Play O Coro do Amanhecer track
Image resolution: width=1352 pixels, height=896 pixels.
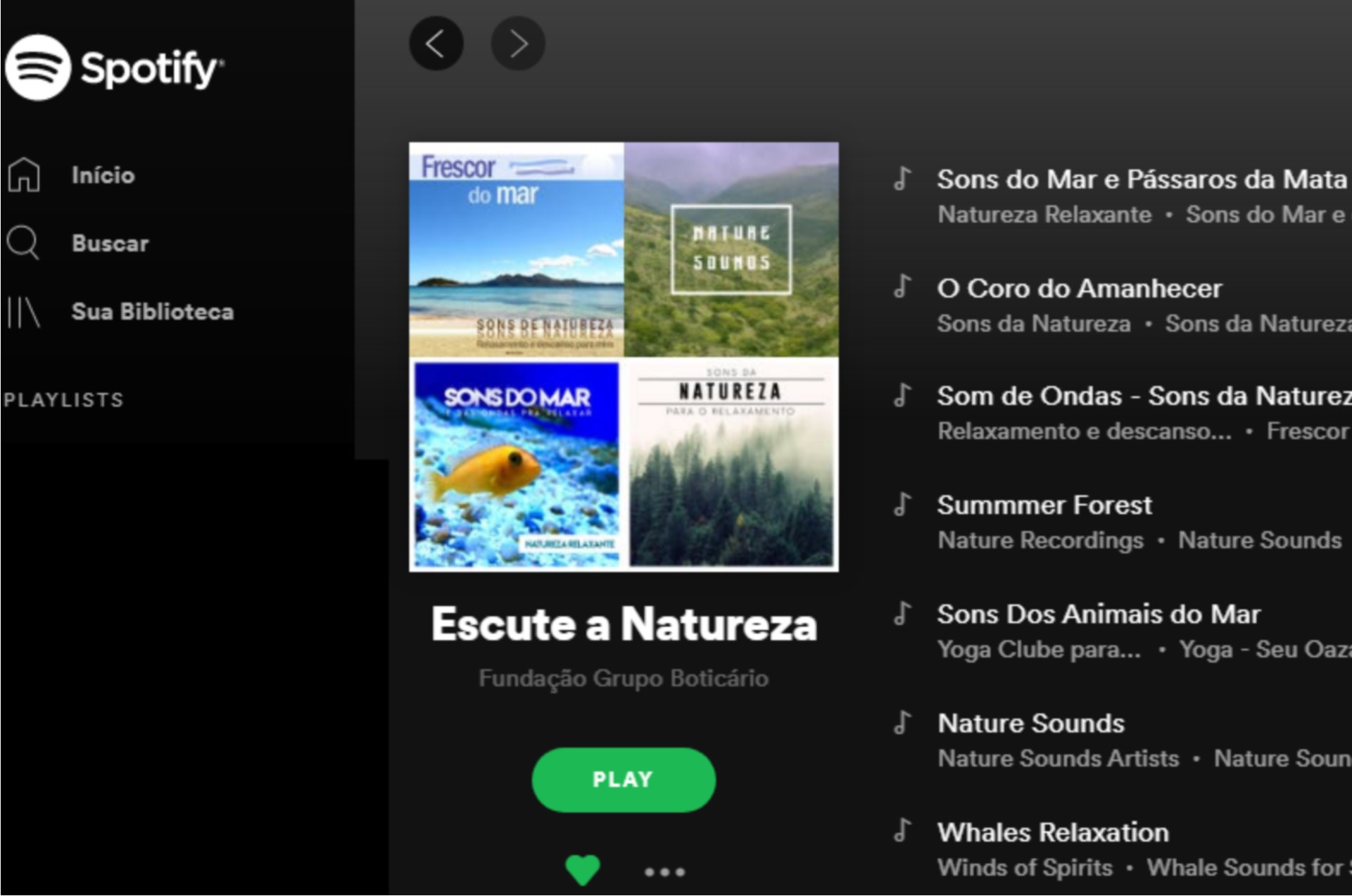[x=1079, y=289]
